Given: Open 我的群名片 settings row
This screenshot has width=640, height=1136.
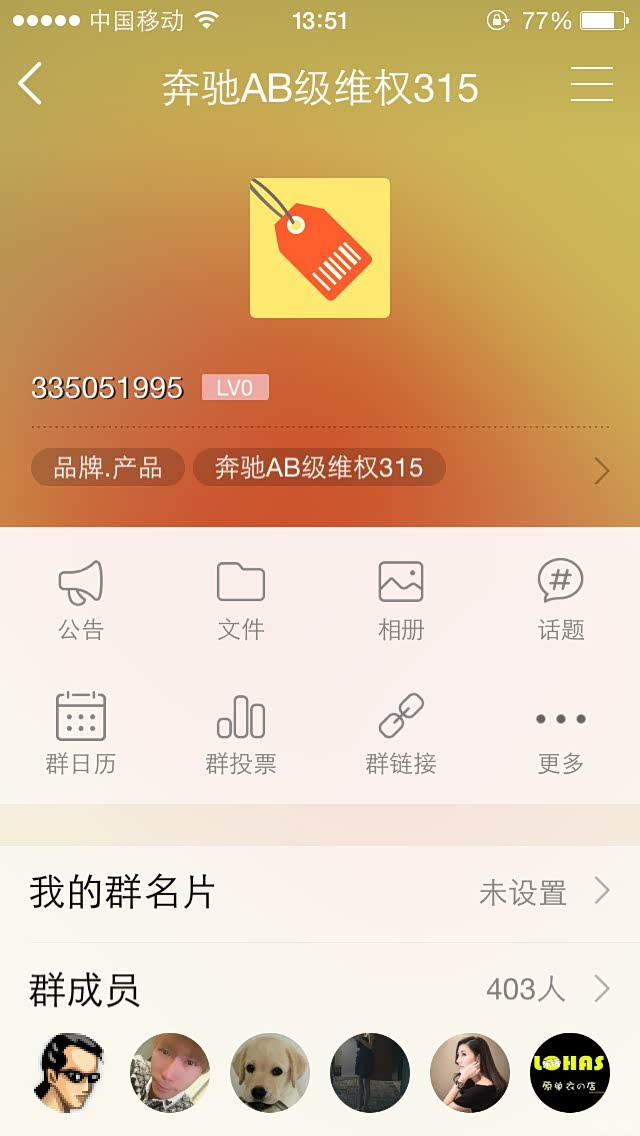Looking at the screenshot, I should tap(320, 892).
